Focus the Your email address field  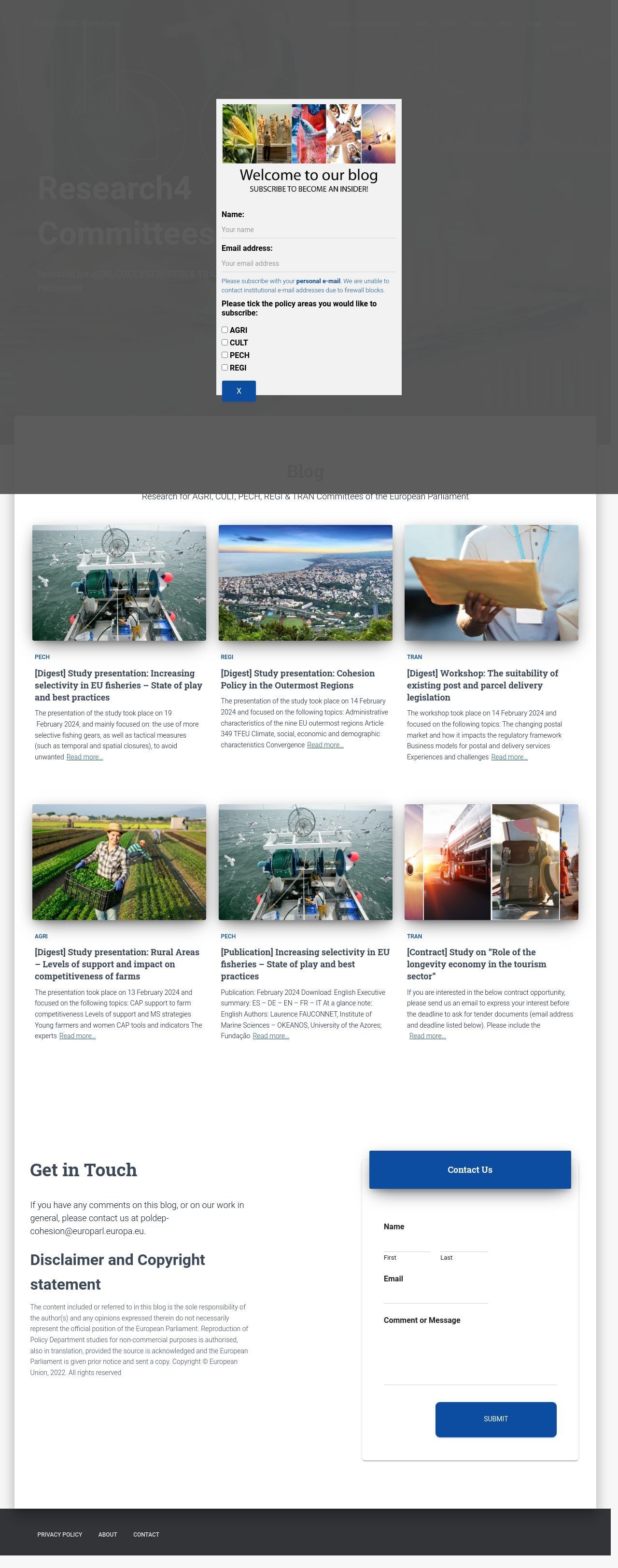(x=308, y=263)
